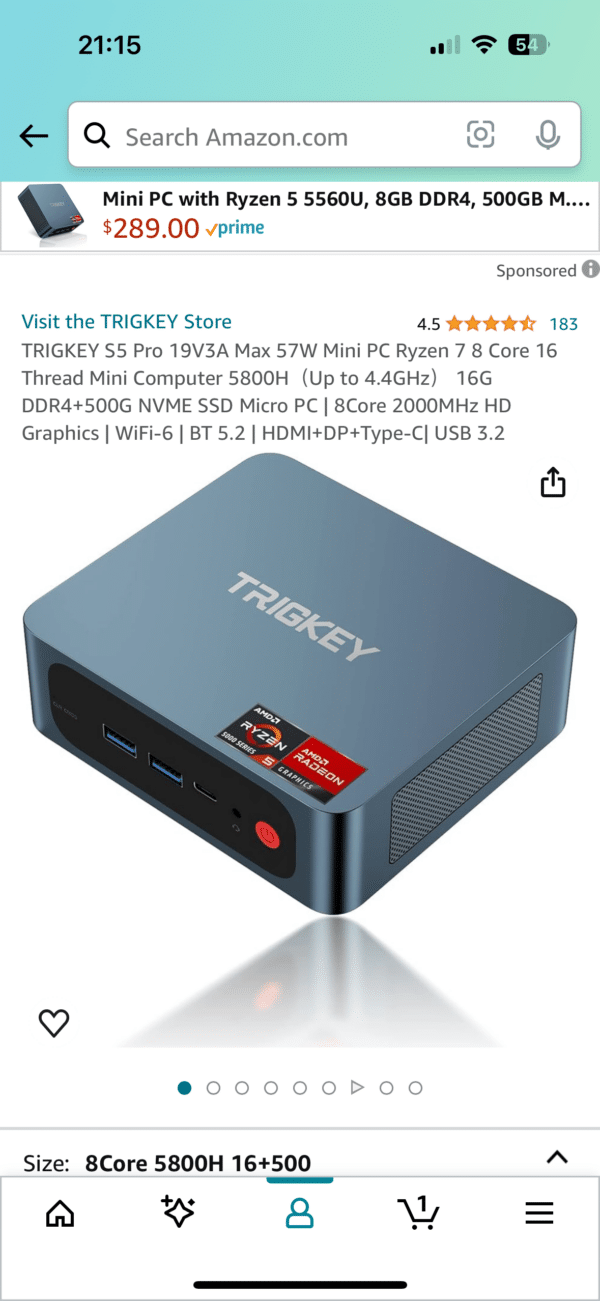Add the product to wish list heart
Image resolution: width=600 pixels, height=1301 pixels.
(54, 1022)
